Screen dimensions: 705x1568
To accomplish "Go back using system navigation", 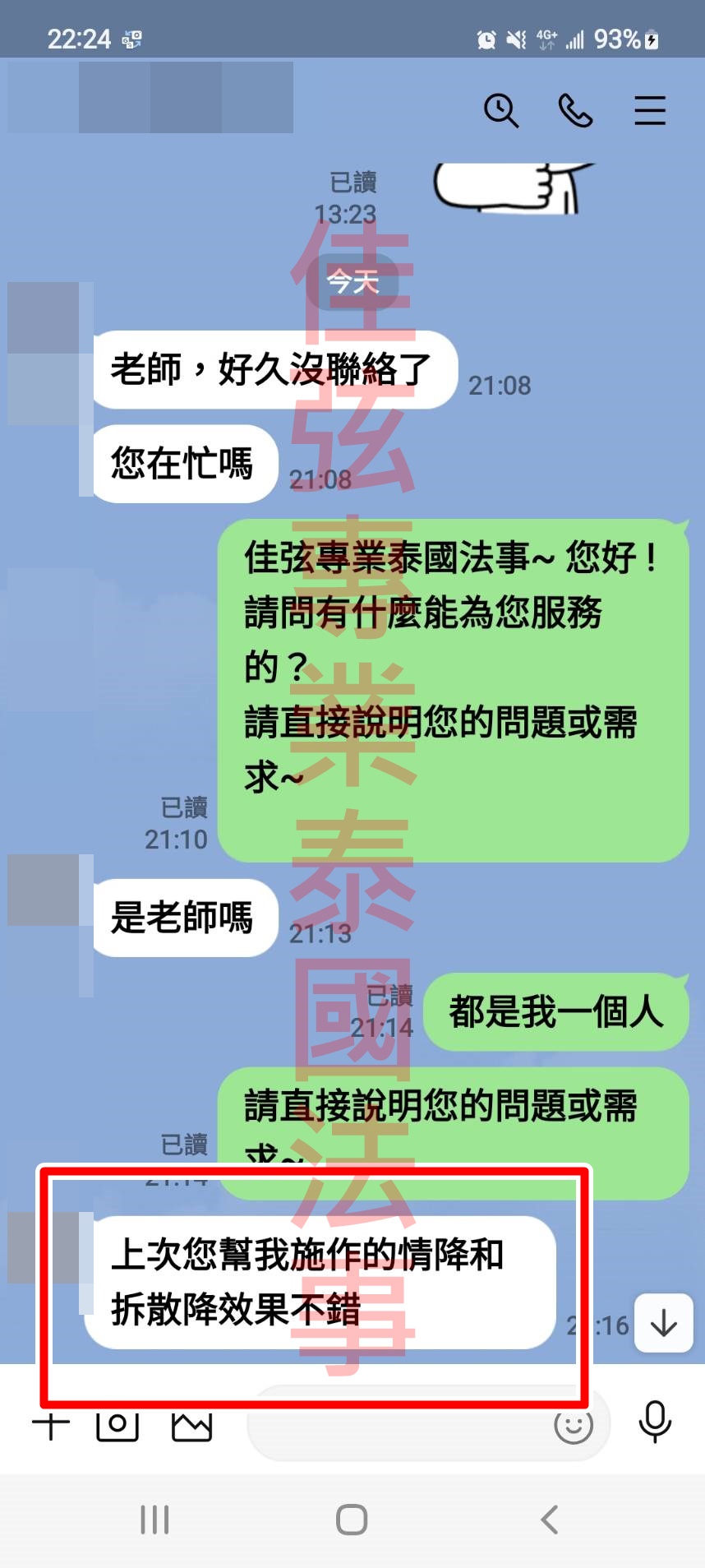I will click(x=550, y=1519).
